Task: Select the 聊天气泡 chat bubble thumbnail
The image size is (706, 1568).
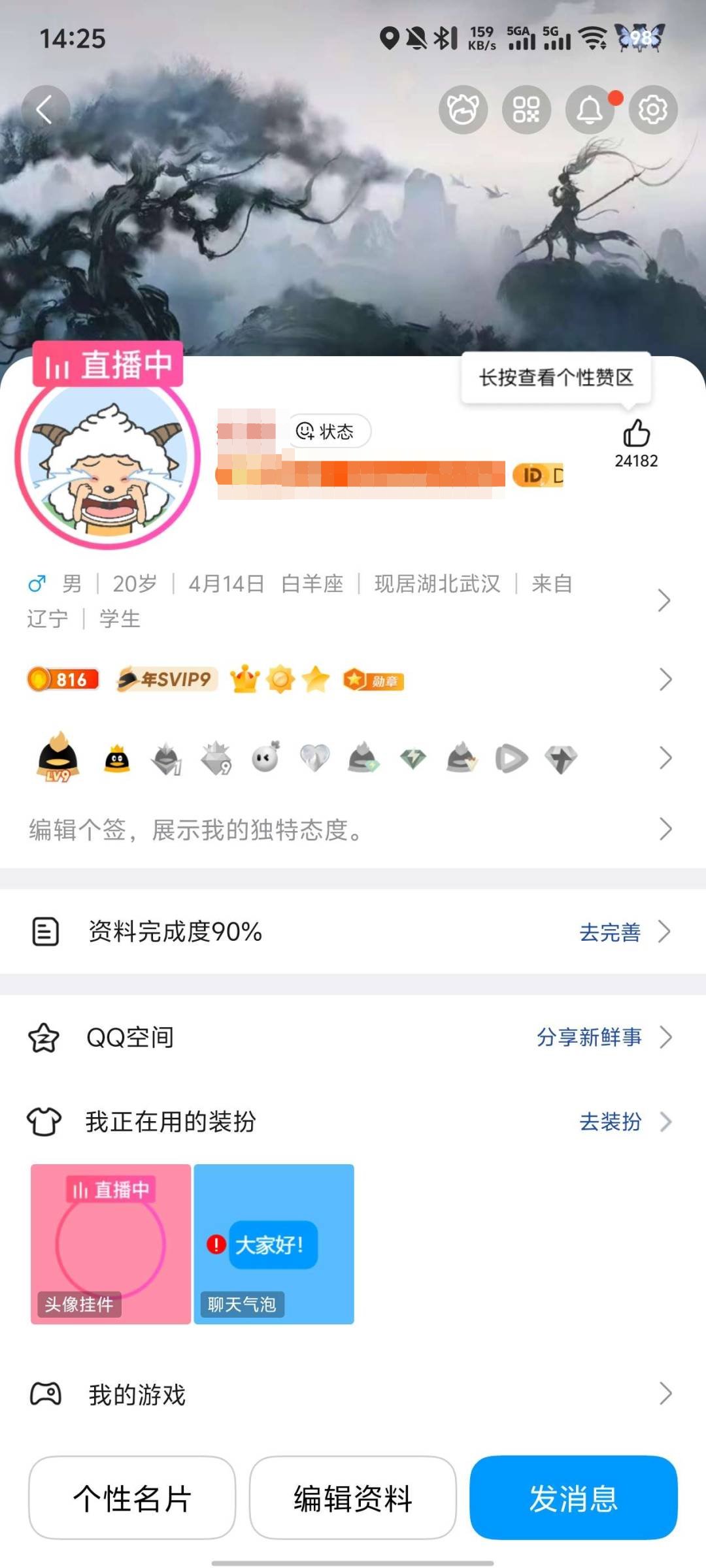Action: (275, 1245)
